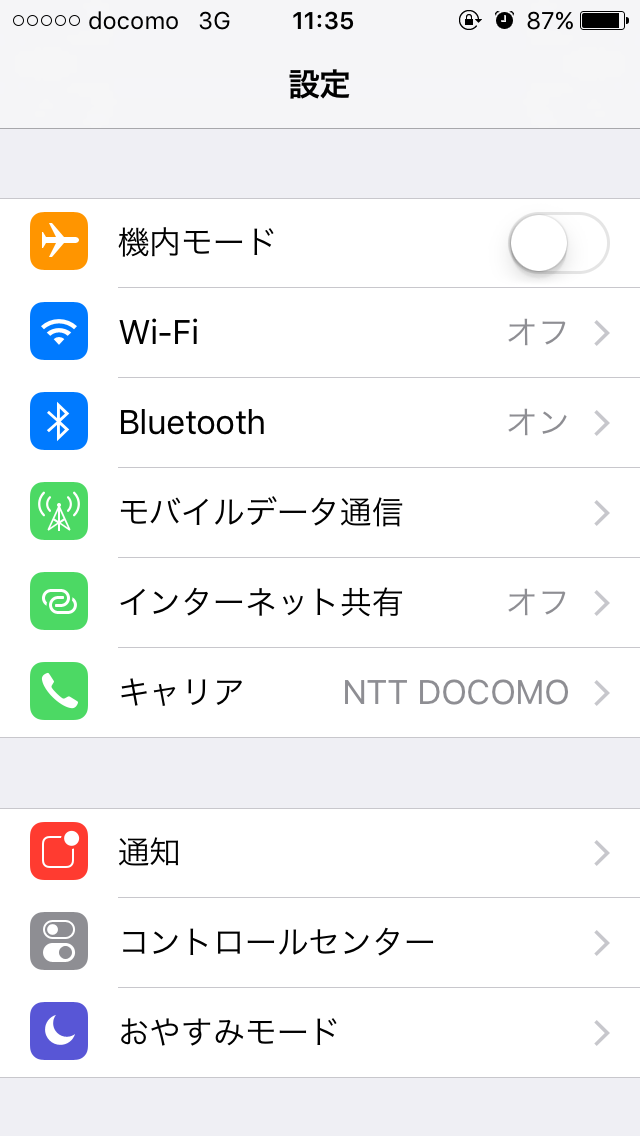Open モバイルデータ通信 settings
Viewport: 640px width, 1136px height.
tap(320, 512)
